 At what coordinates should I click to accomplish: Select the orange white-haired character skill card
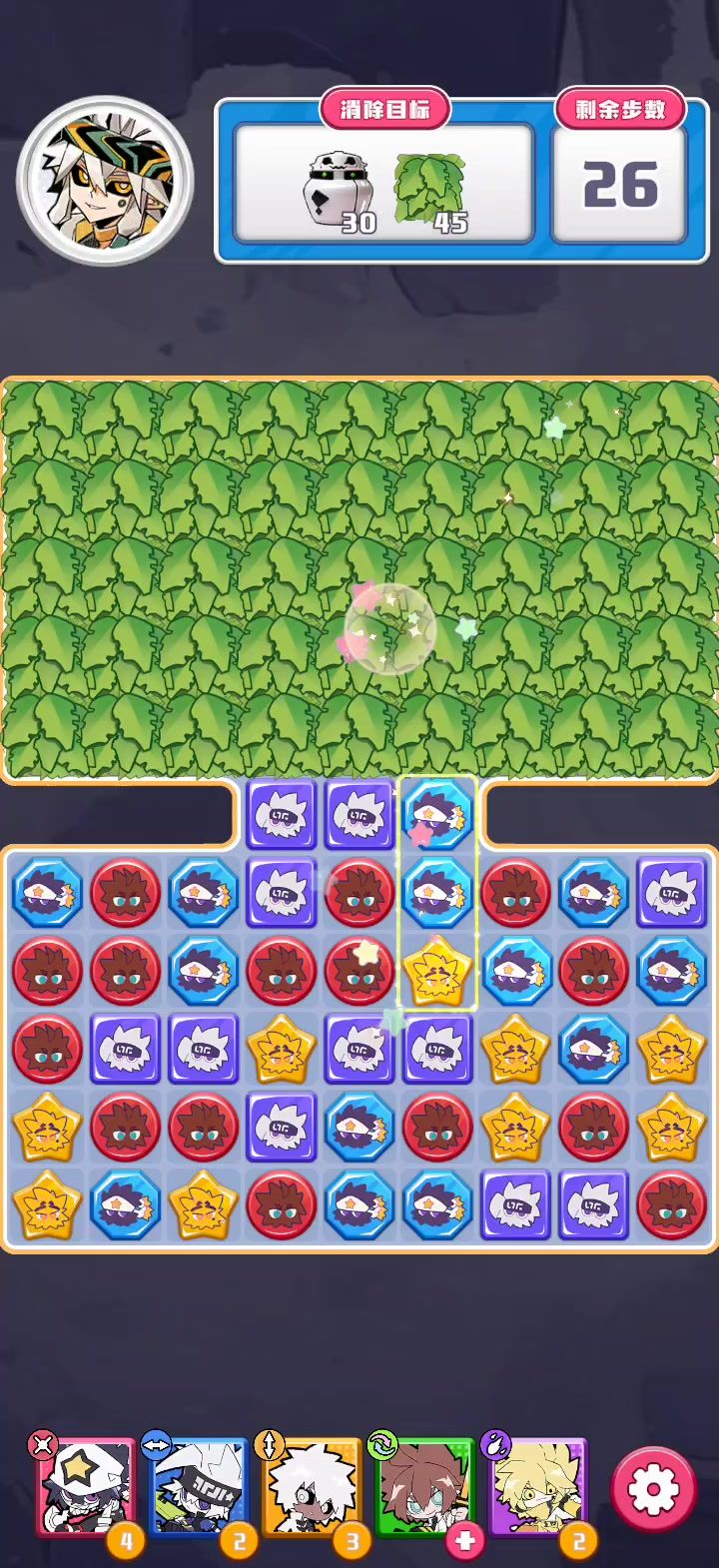[x=311, y=1488]
